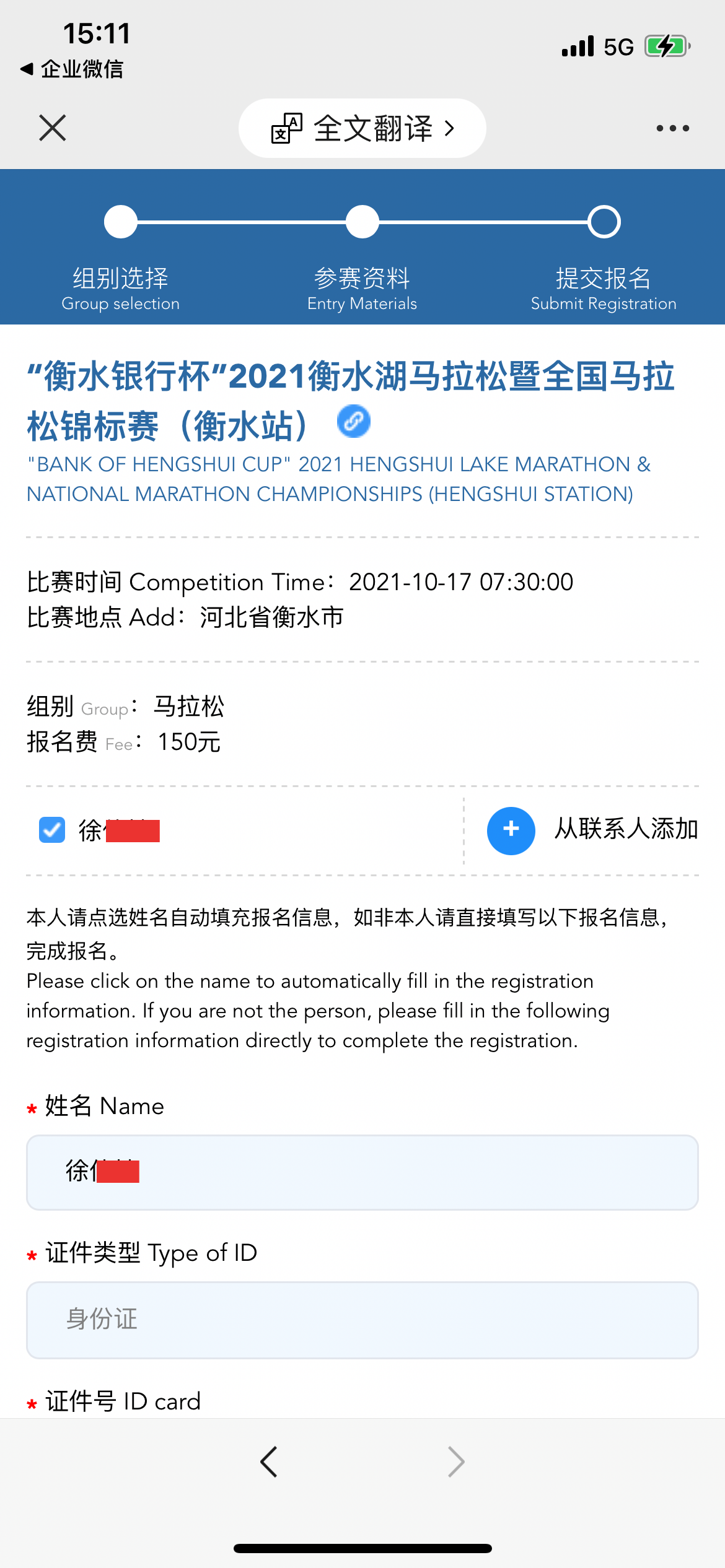
Task: Uncheck the saved contact name checkbox
Action: coord(52,830)
